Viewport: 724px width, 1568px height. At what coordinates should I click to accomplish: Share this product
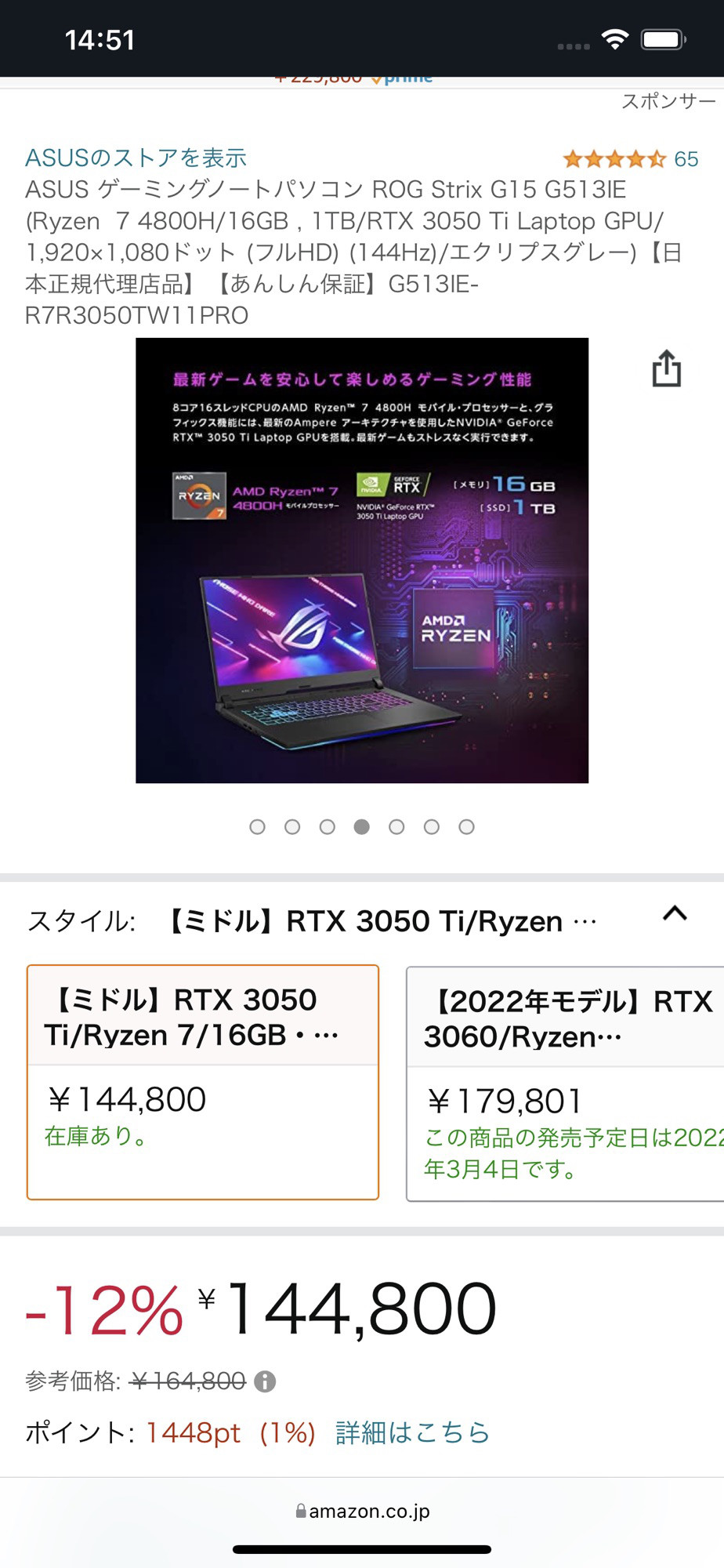click(666, 368)
